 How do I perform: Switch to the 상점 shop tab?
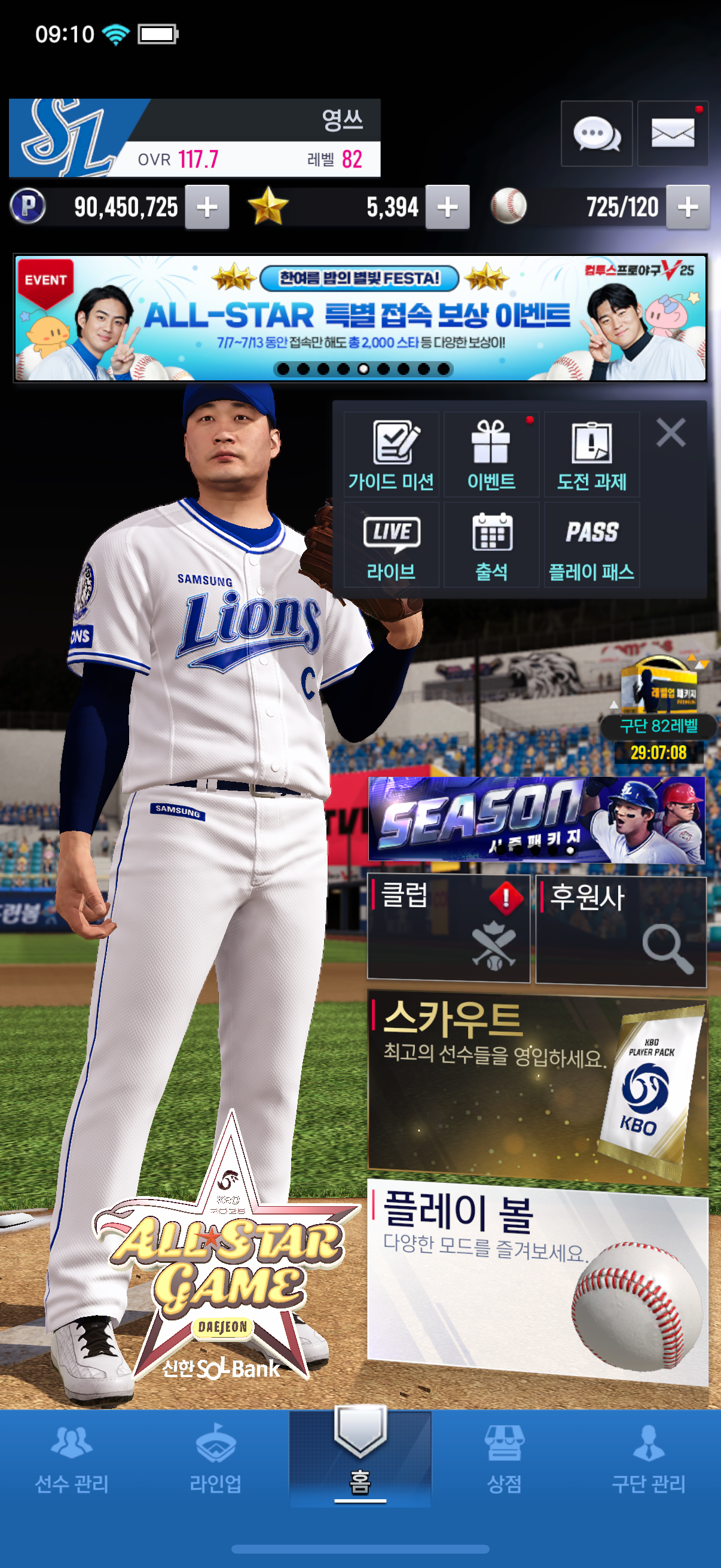pyautogui.click(x=504, y=1461)
